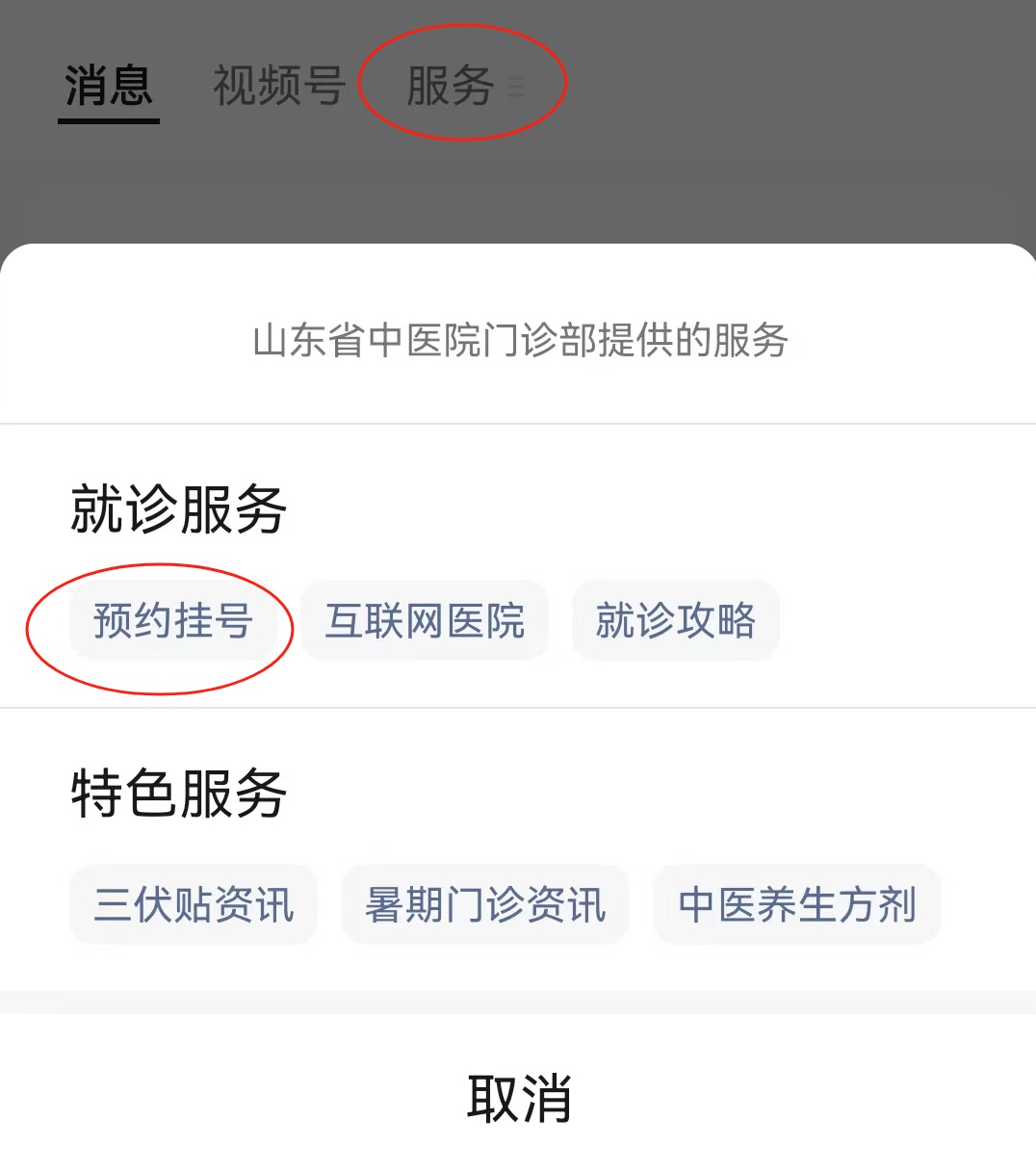View 暑期门诊资讯
Image resolution: width=1036 pixels, height=1172 pixels.
pos(485,904)
